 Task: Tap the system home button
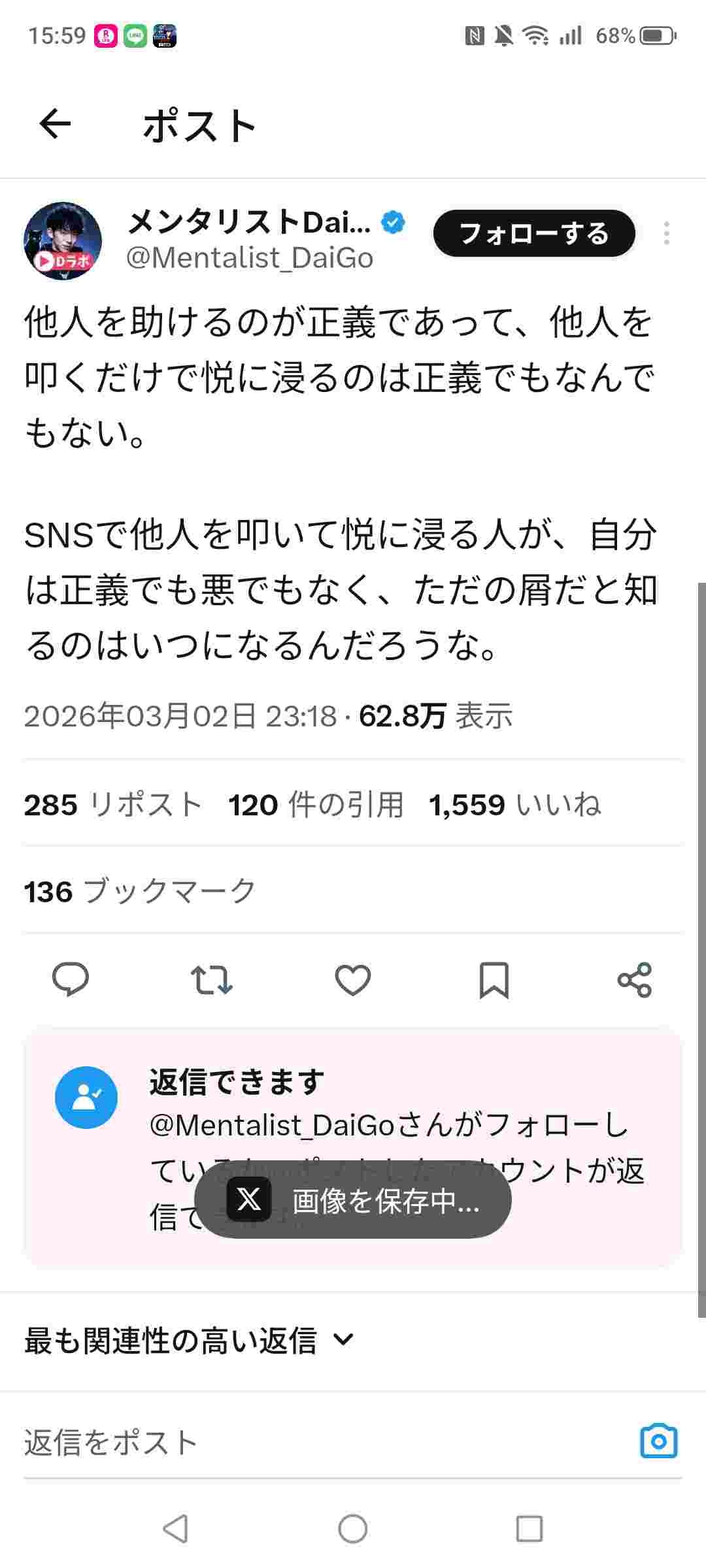pos(353,1529)
